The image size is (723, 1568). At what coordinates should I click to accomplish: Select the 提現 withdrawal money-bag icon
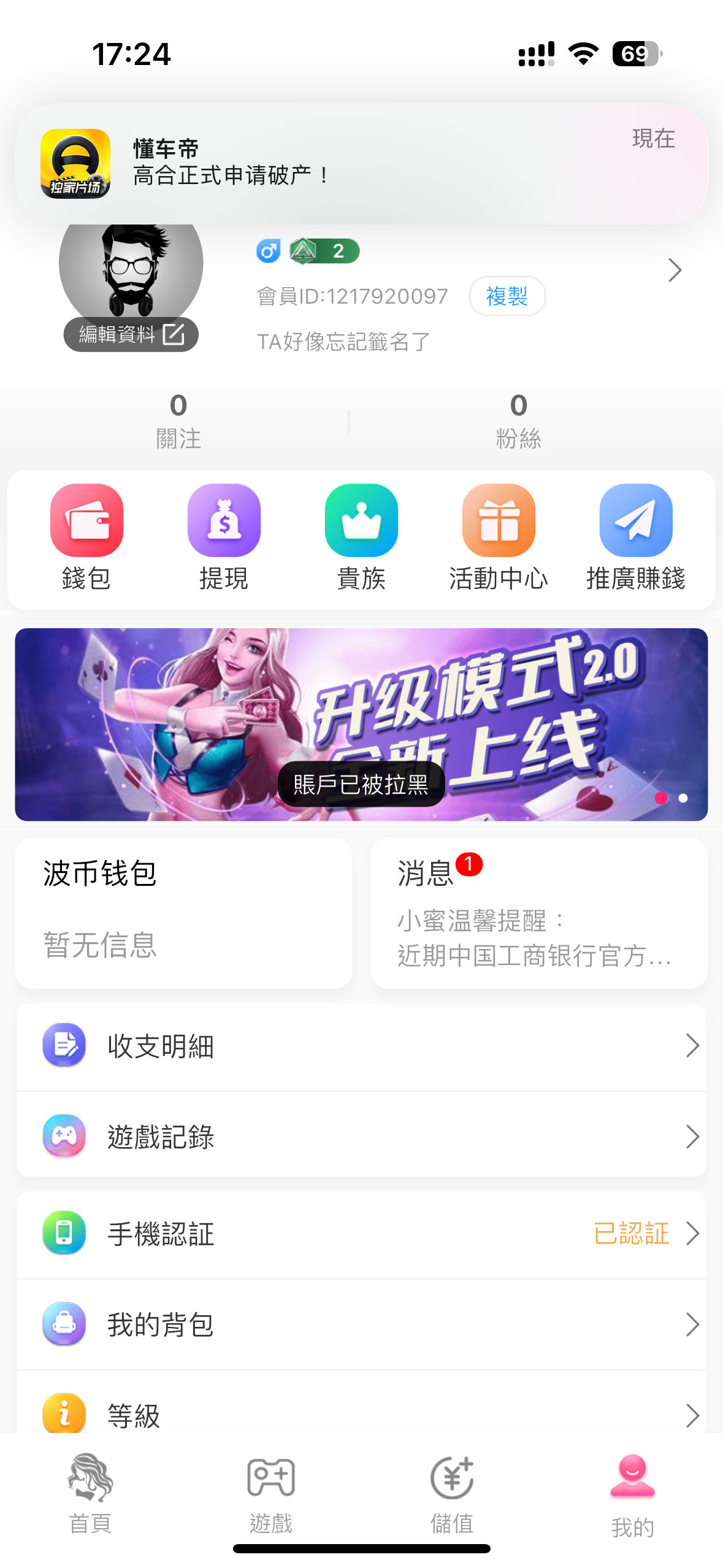click(x=224, y=520)
